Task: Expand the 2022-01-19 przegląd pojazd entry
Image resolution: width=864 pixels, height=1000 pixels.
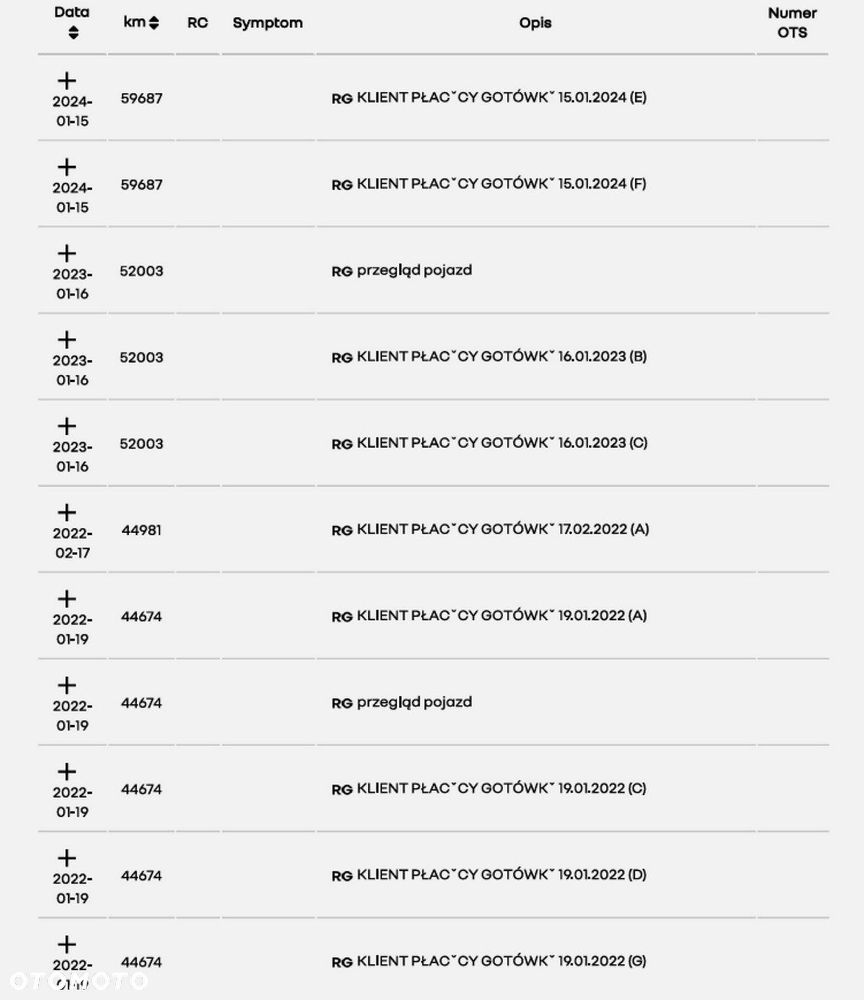Action: (x=67, y=685)
